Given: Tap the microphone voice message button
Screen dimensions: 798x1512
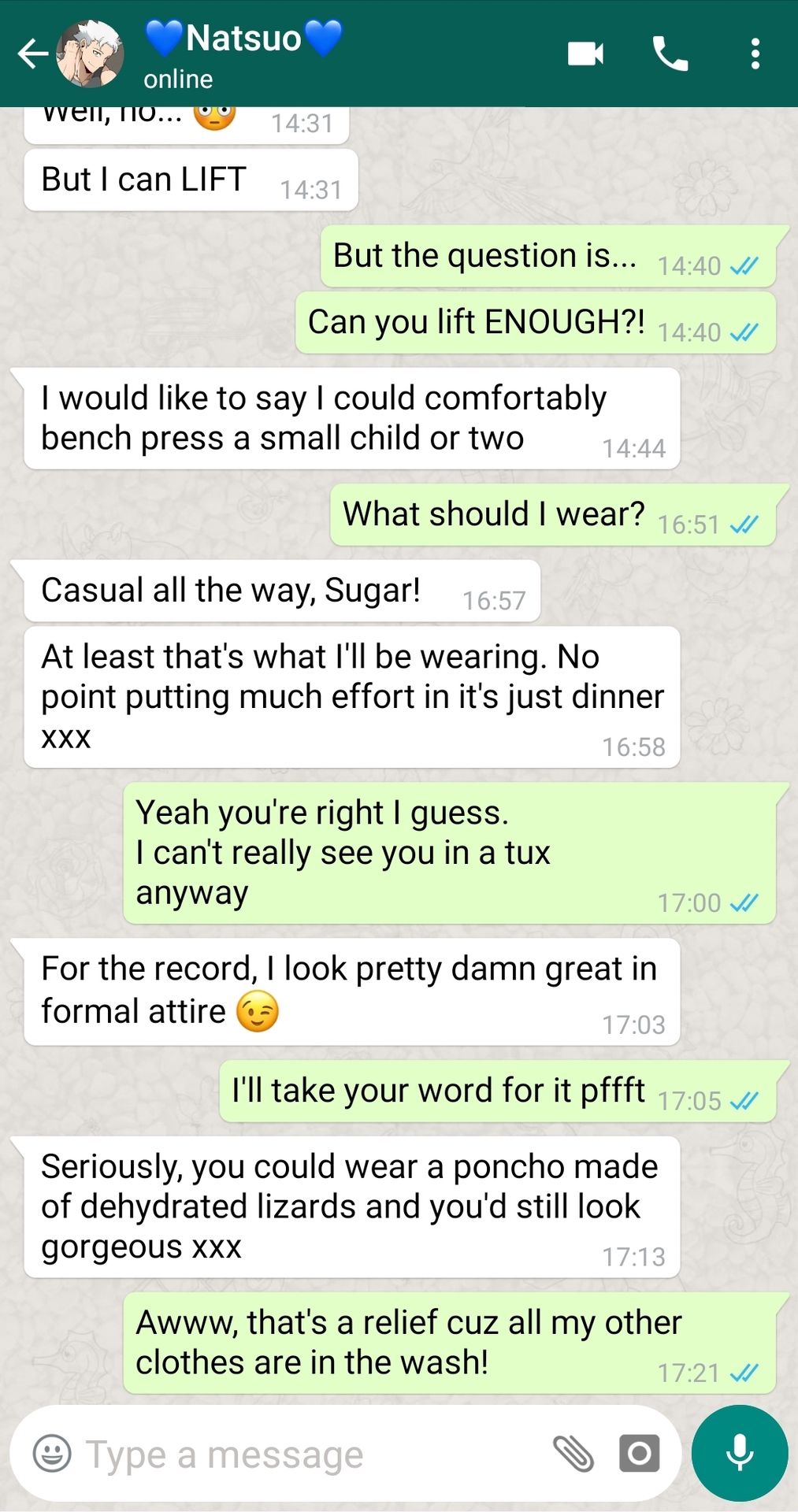Looking at the screenshot, I should coord(739,1454).
